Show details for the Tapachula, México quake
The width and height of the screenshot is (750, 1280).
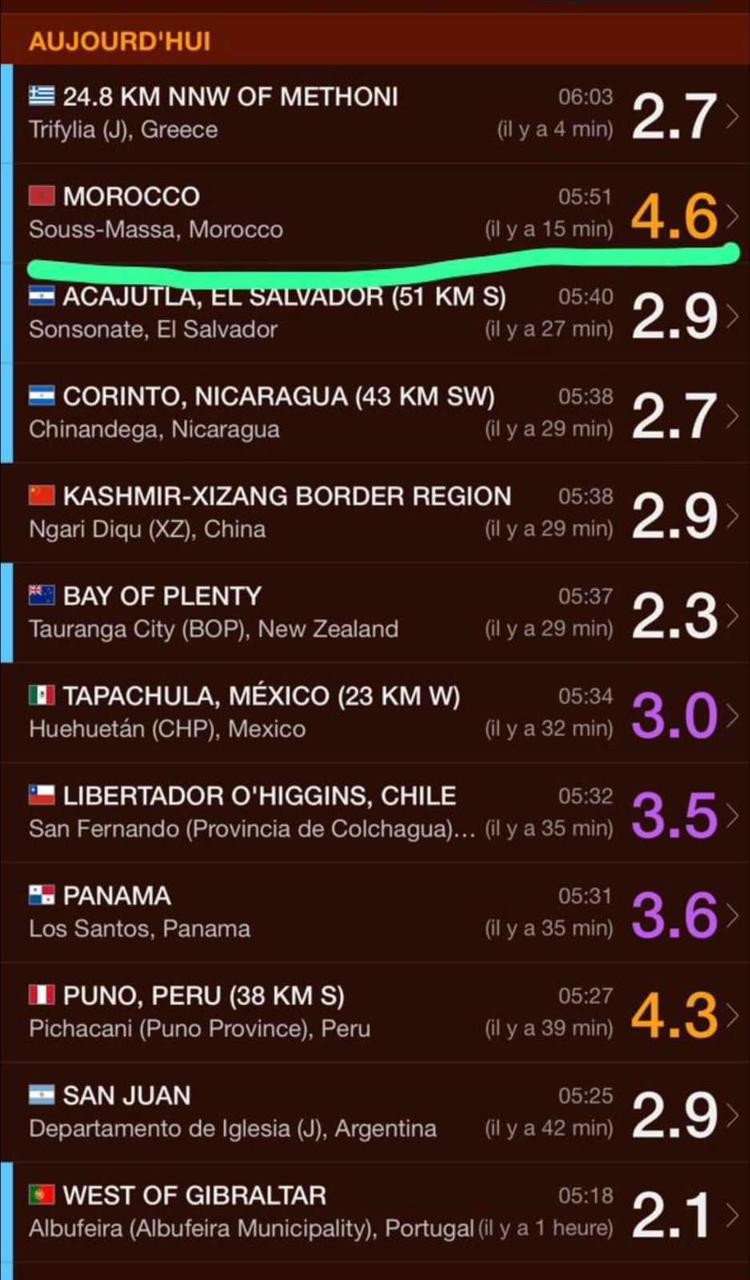coord(375,712)
